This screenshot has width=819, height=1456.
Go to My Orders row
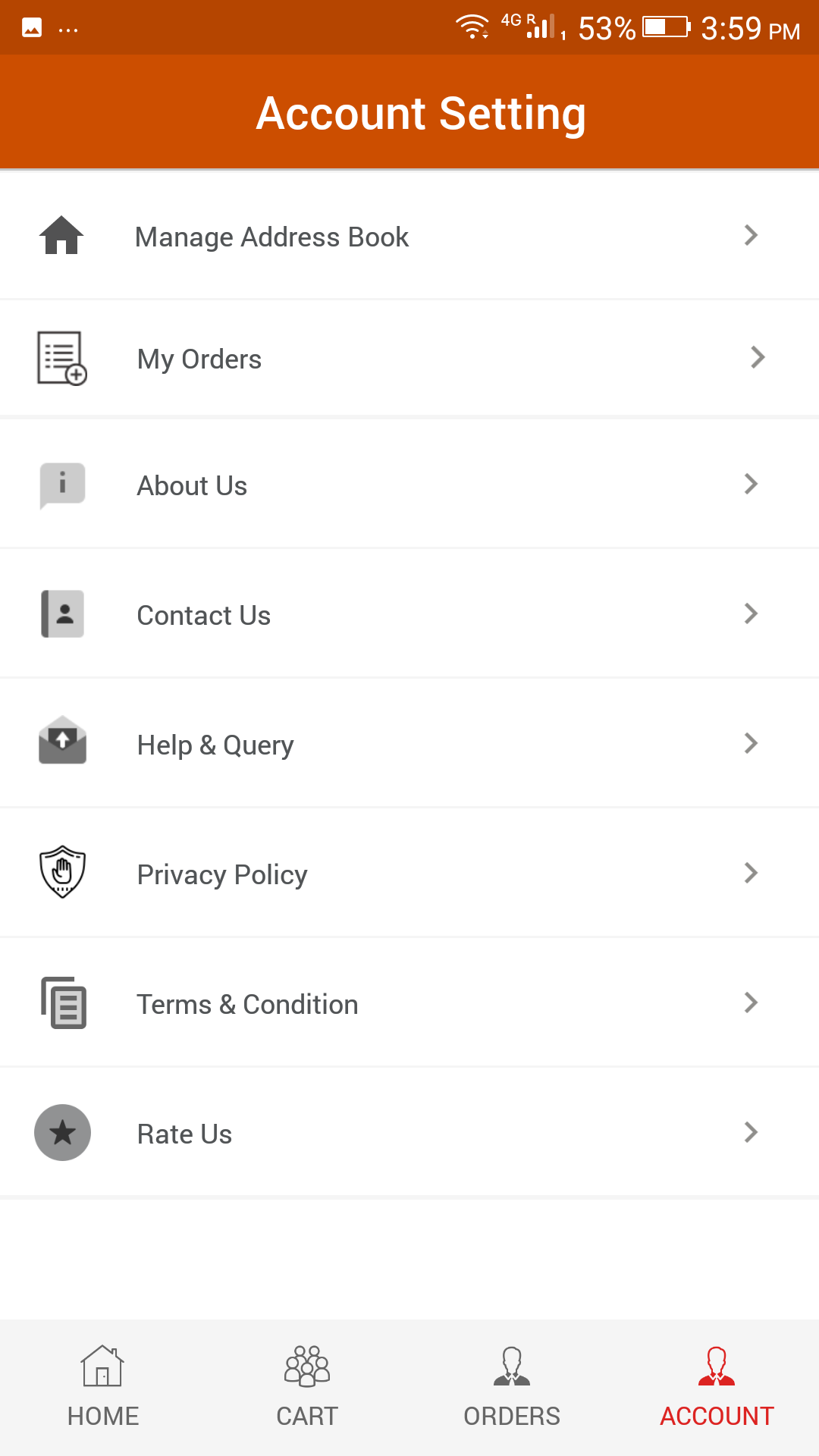409,358
